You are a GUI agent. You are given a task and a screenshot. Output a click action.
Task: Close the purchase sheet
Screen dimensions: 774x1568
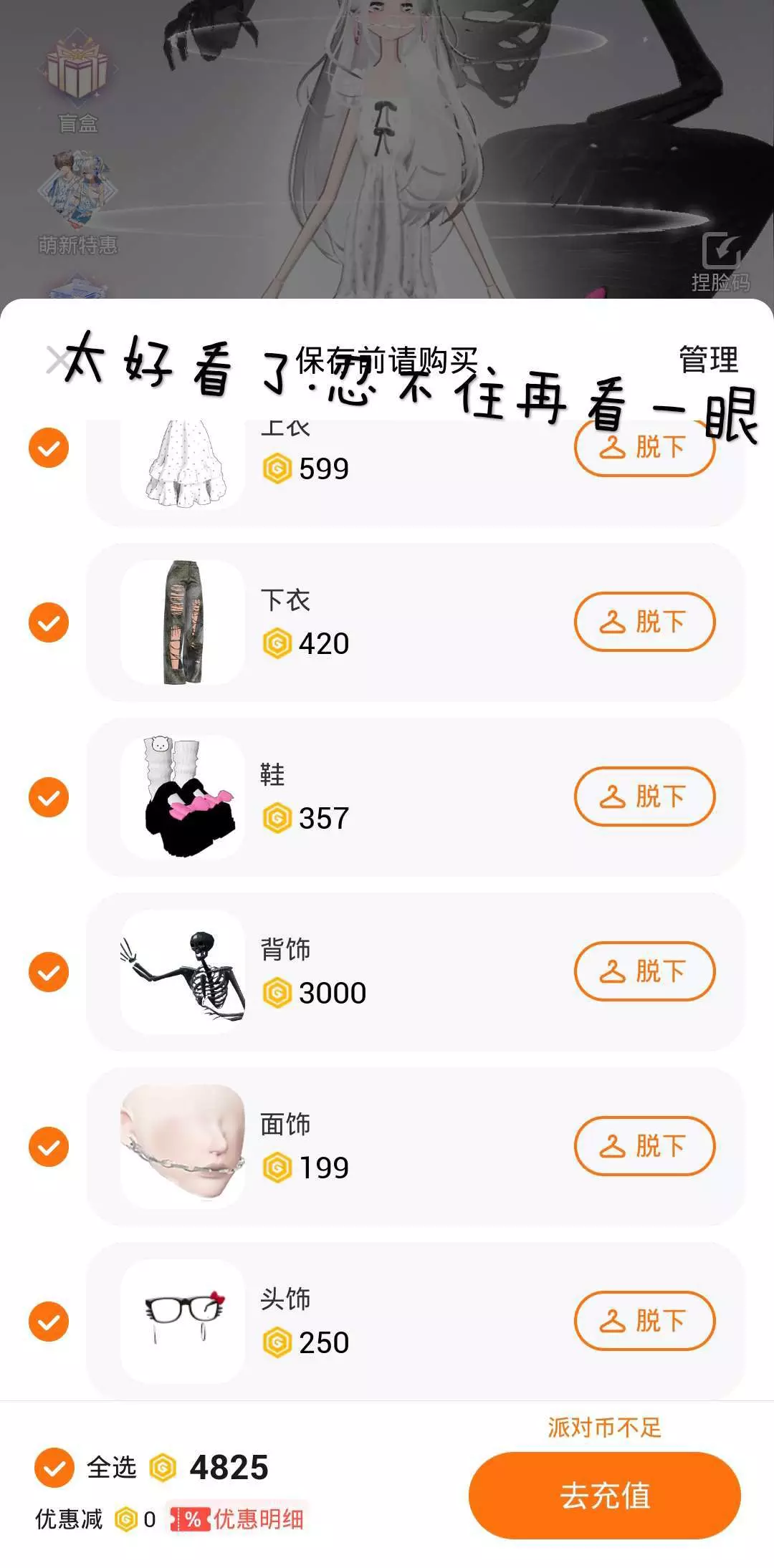coord(57,360)
